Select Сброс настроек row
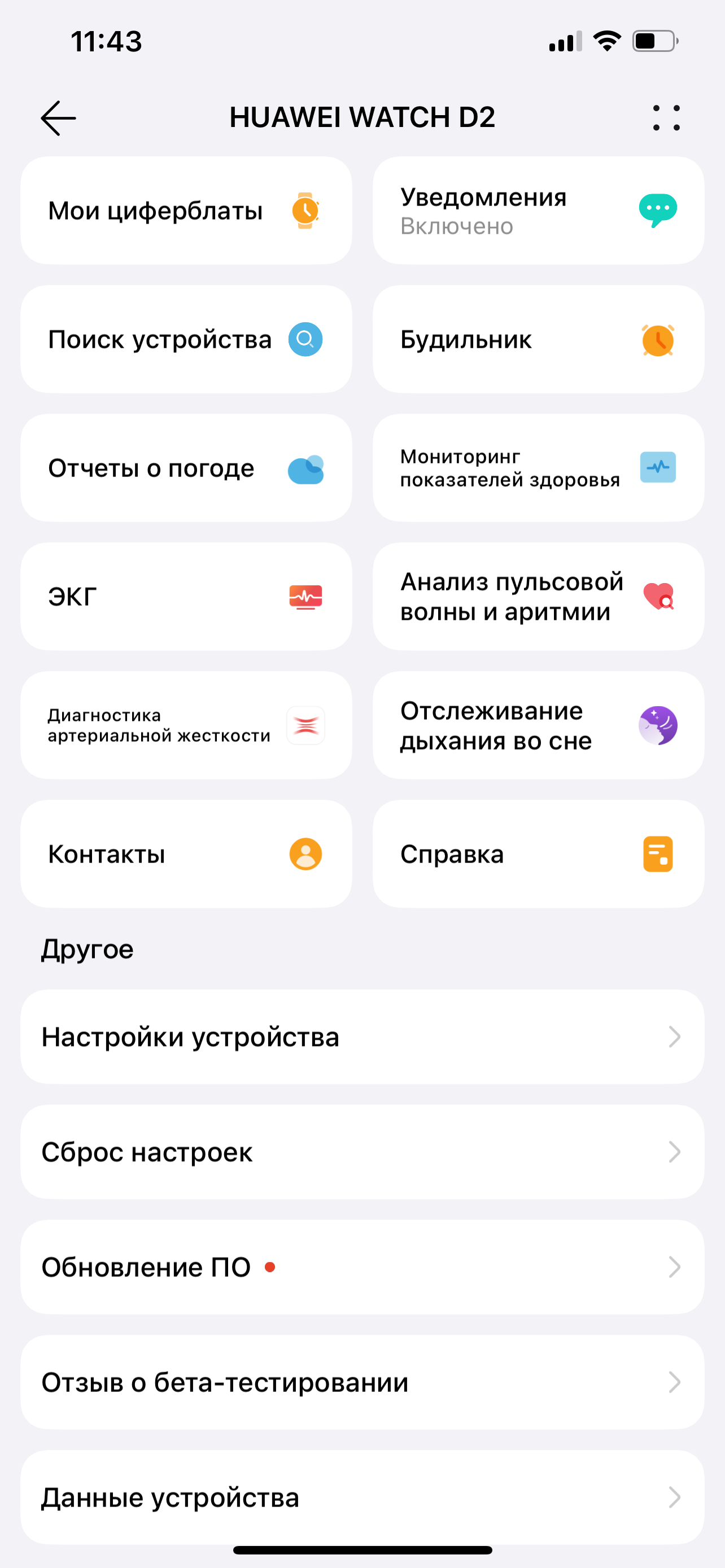 coord(362,1151)
